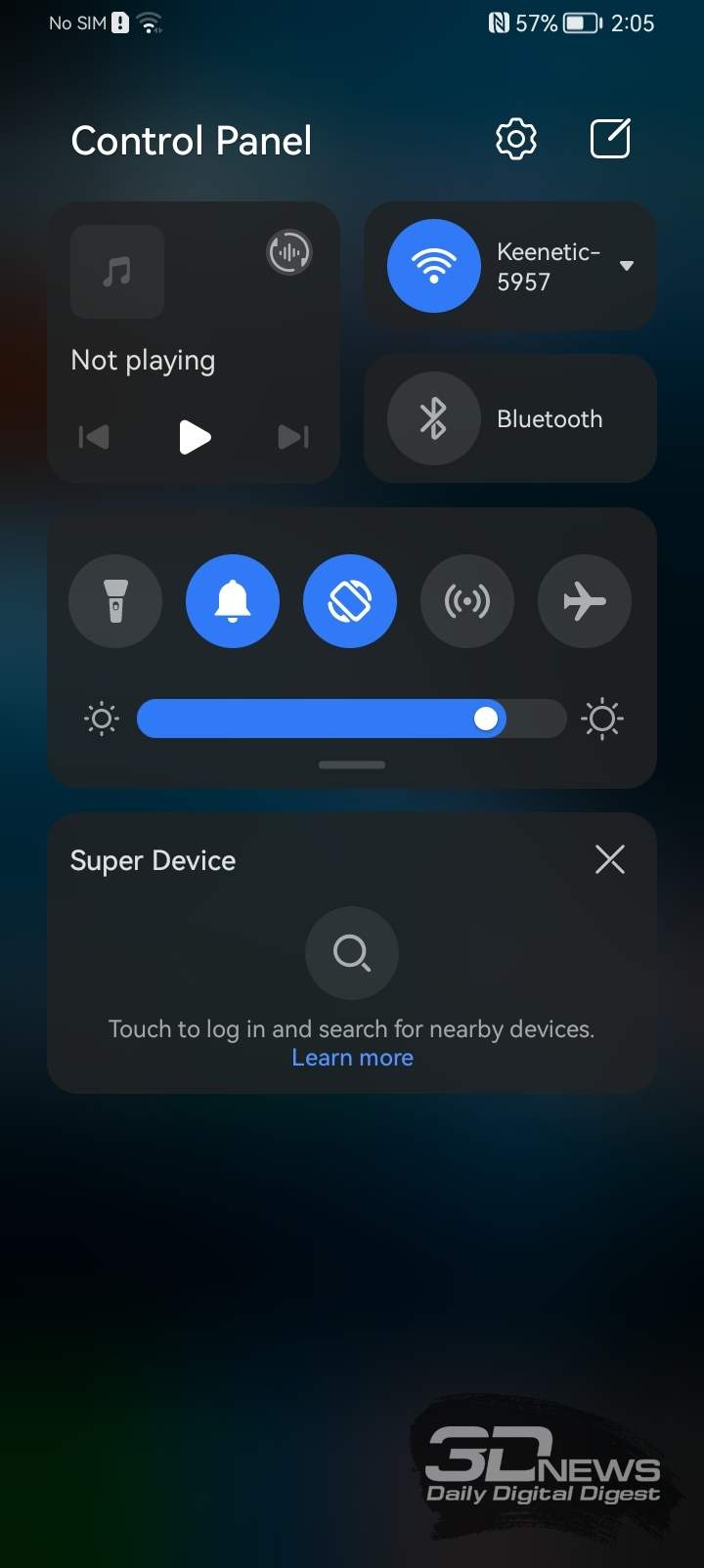Screen dimensions: 704x1568
Task: Enable the personal hotspot
Action: 467,601
